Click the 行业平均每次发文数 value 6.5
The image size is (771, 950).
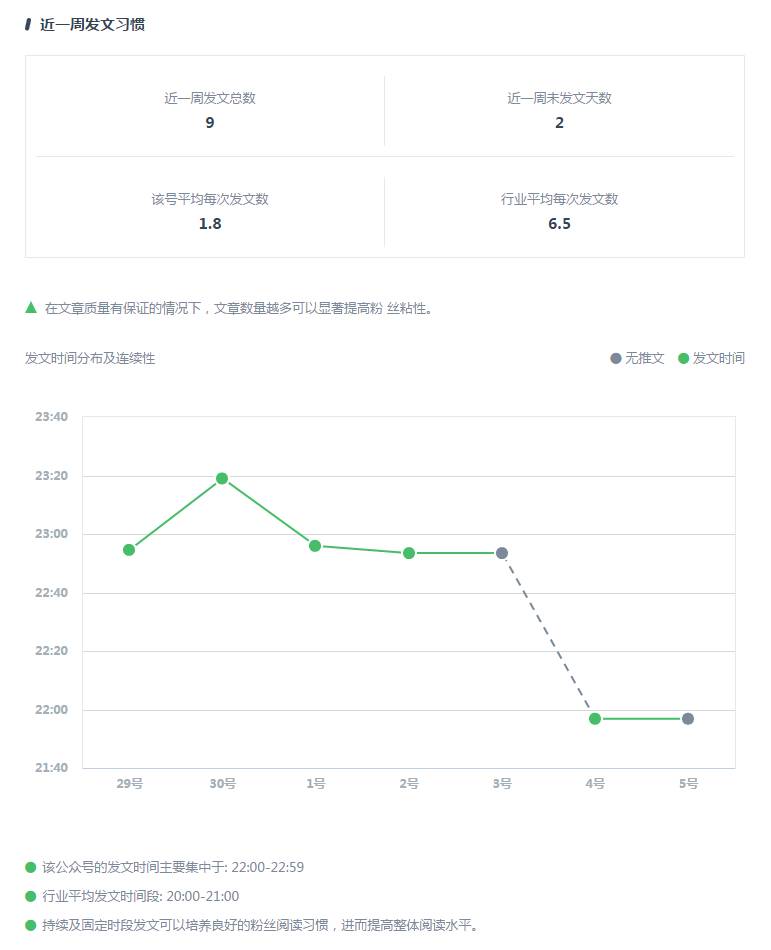point(558,224)
